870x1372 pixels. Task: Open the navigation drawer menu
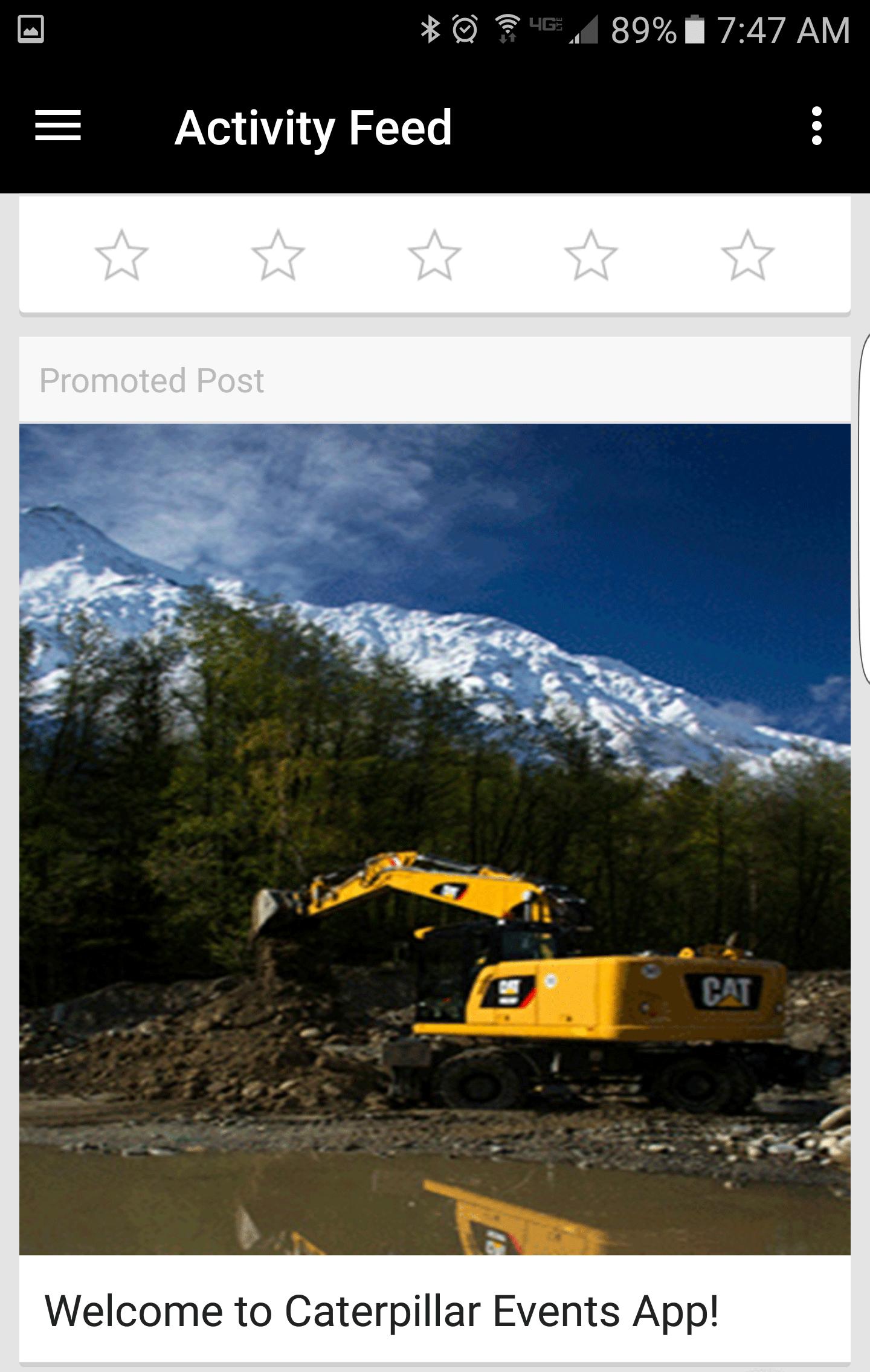click(58, 126)
